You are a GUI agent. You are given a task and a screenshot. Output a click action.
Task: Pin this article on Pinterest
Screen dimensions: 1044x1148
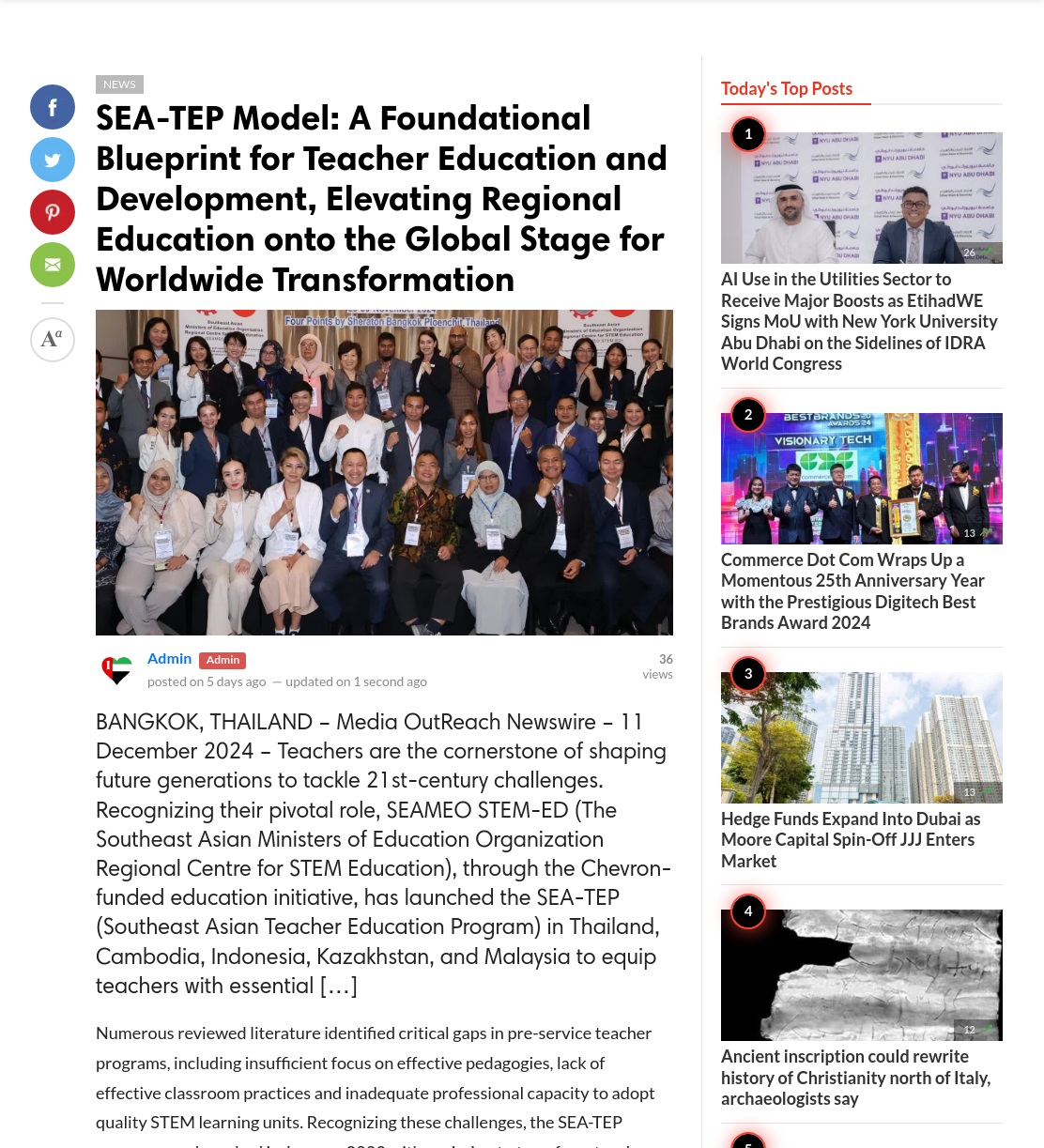click(53, 212)
